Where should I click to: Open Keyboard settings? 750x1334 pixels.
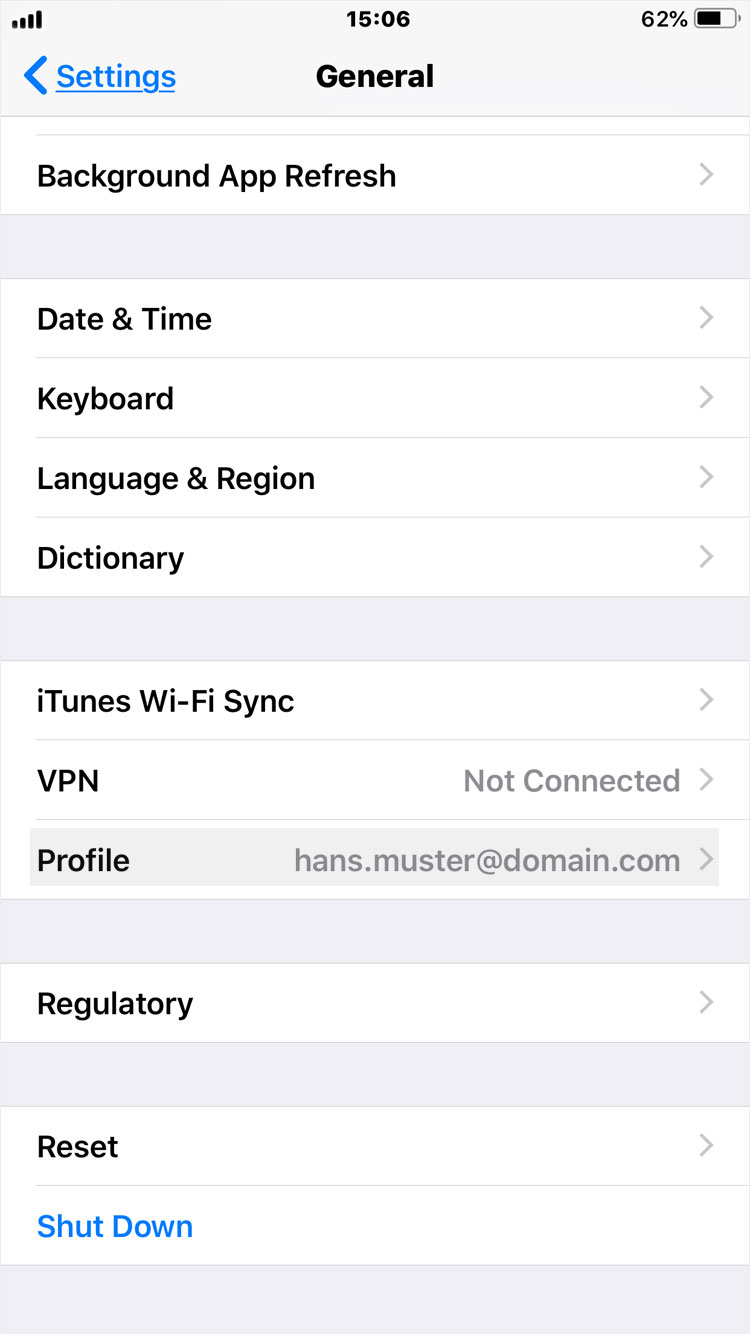[x=375, y=398]
